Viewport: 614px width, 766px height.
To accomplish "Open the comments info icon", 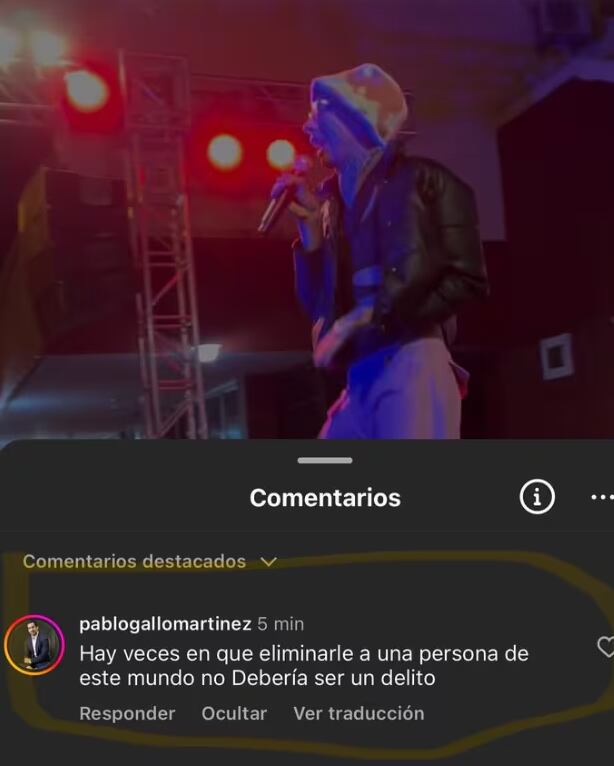I will pyautogui.click(x=537, y=497).
